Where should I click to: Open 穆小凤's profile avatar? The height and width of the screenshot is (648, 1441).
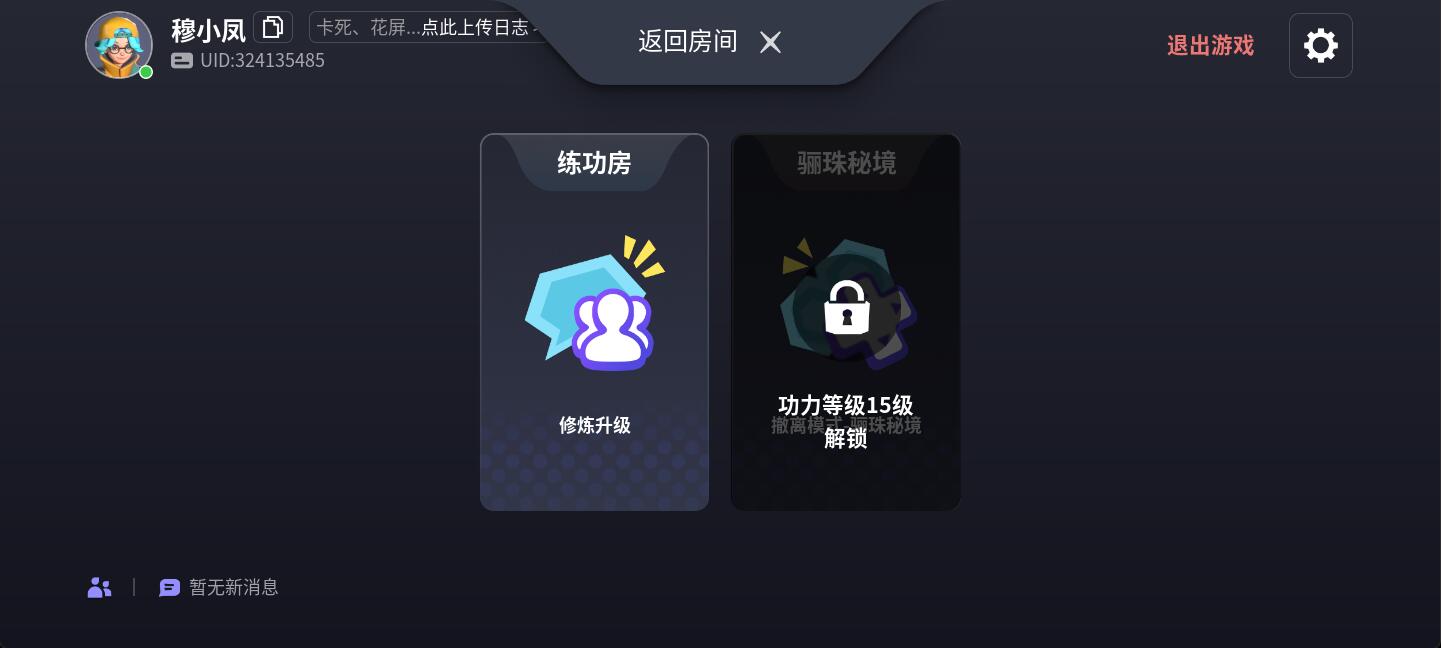pos(119,45)
